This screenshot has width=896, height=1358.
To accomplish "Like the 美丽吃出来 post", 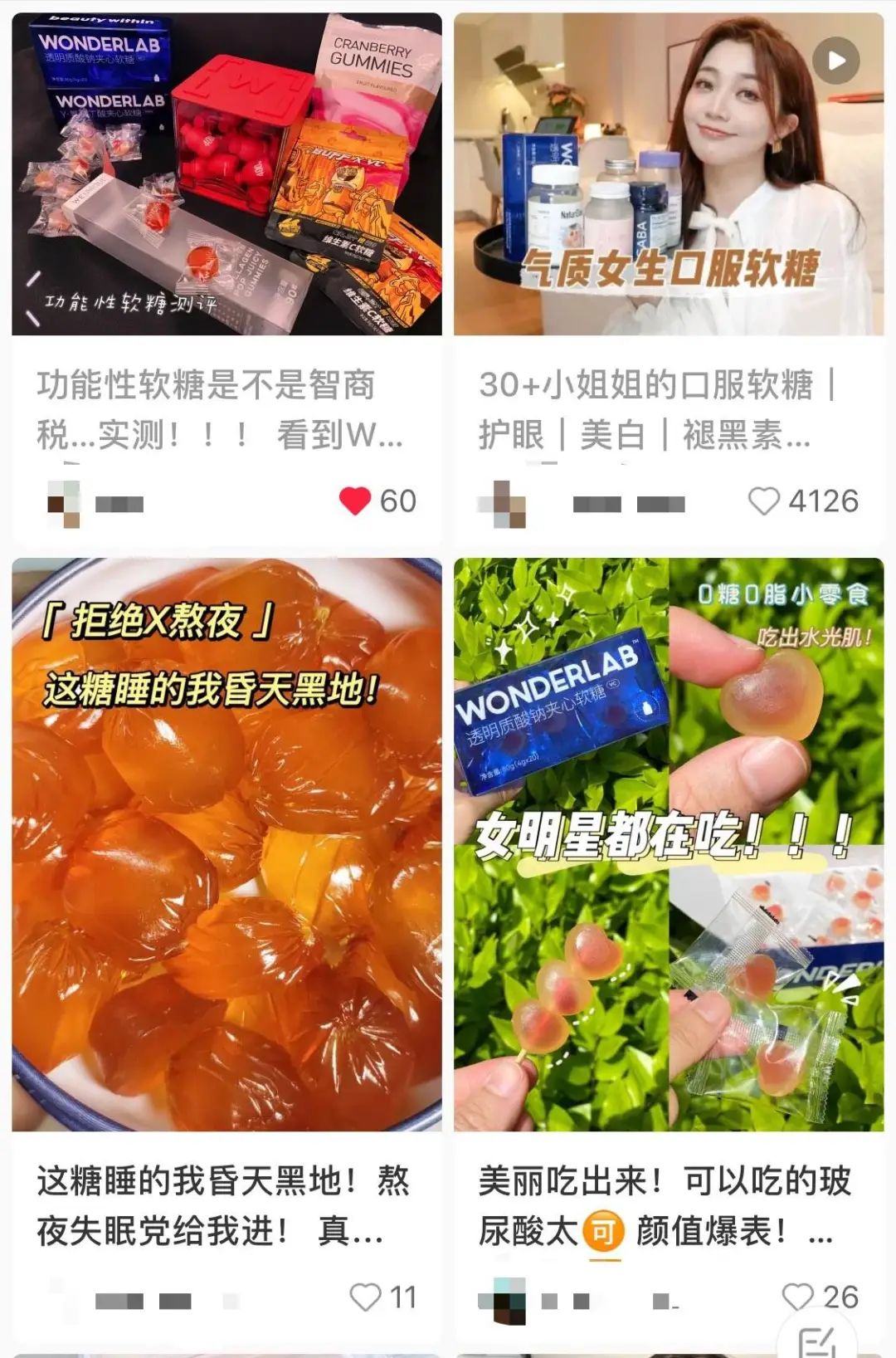I will click(797, 1297).
